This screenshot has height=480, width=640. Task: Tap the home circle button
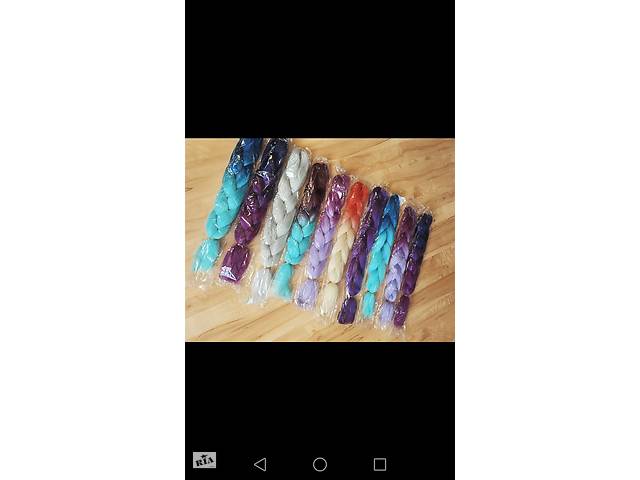pyautogui.click(x=320, y=464)
